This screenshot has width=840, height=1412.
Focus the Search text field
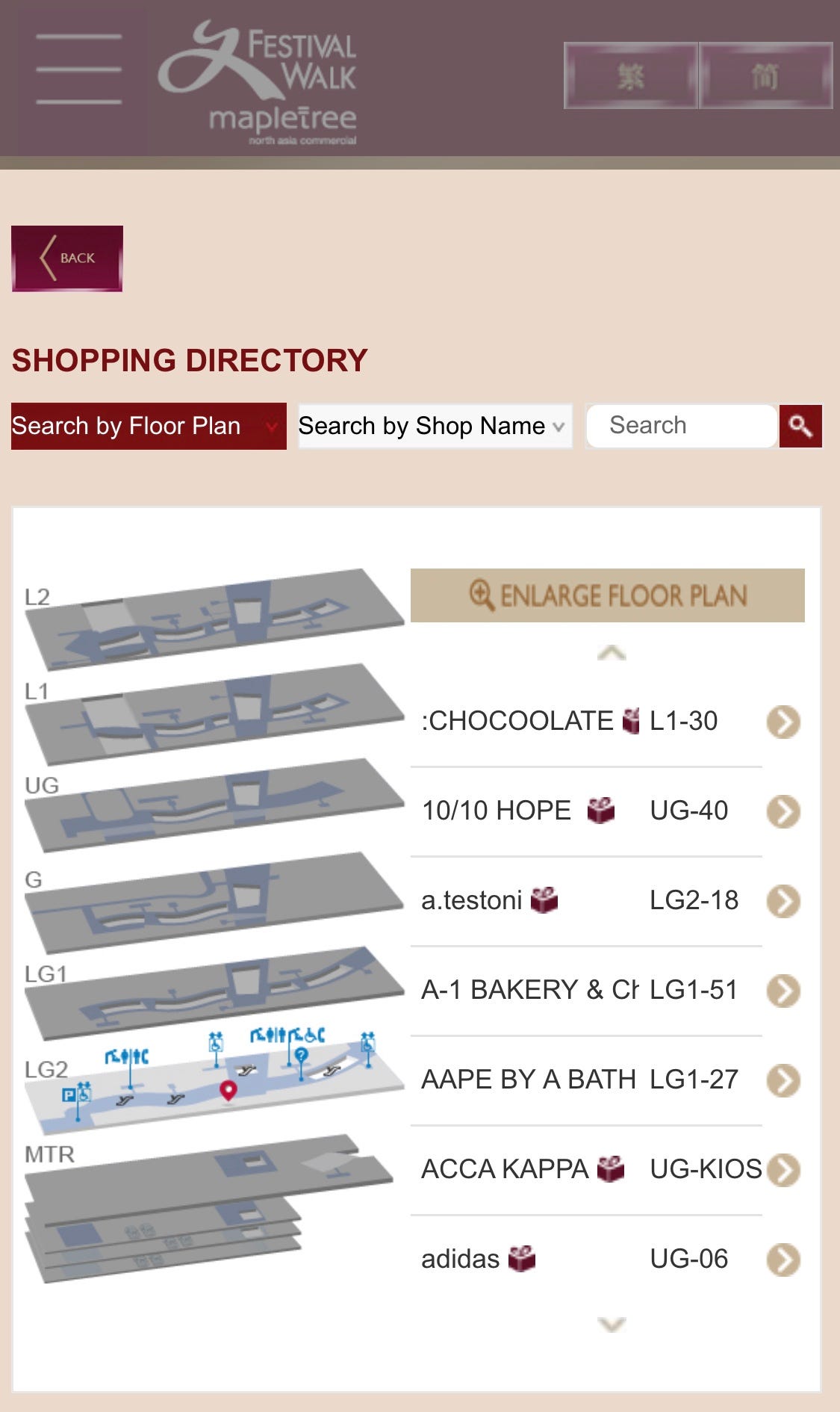(x=682, y=426)
